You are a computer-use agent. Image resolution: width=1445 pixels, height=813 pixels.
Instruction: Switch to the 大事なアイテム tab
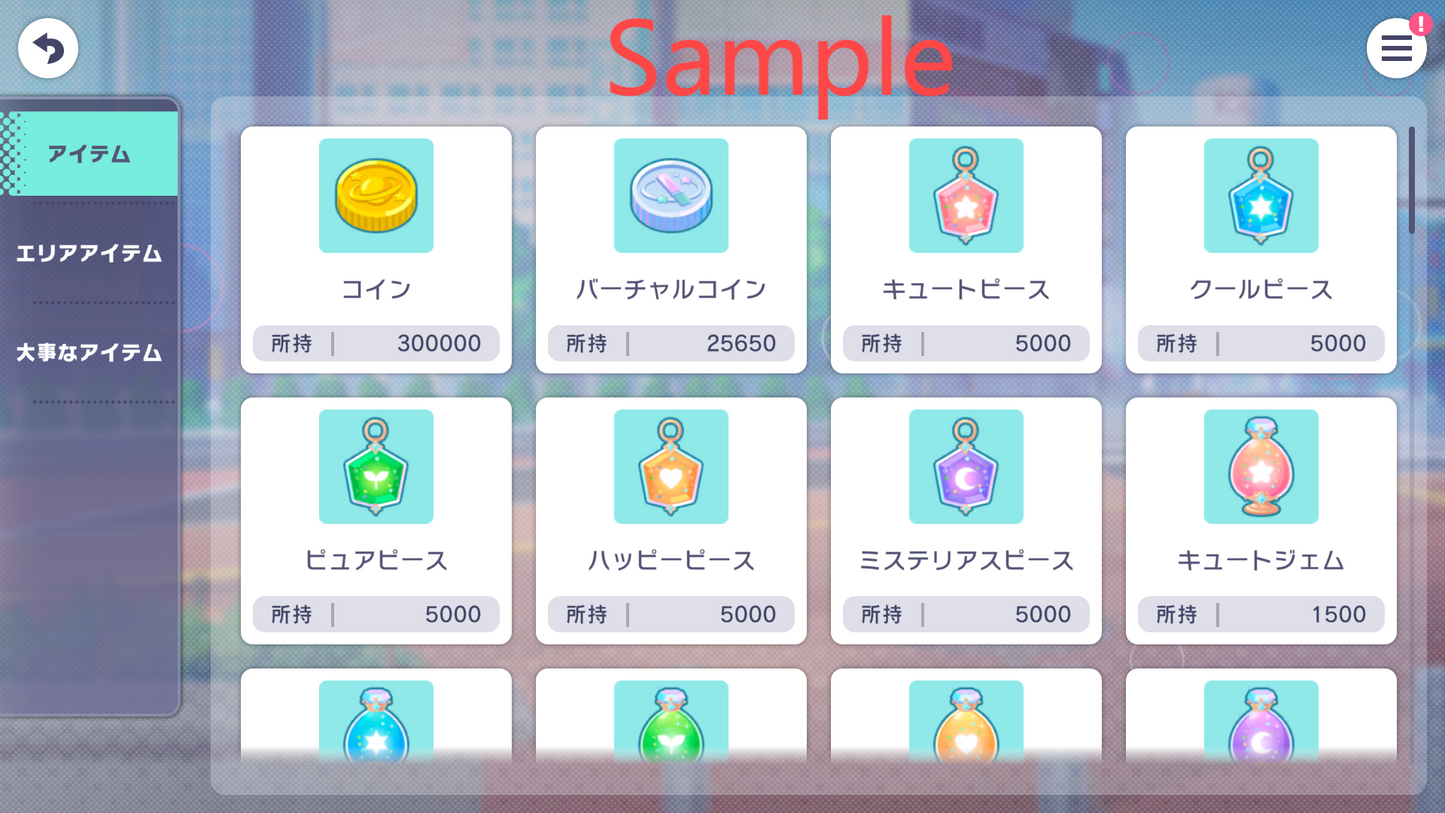90,352
